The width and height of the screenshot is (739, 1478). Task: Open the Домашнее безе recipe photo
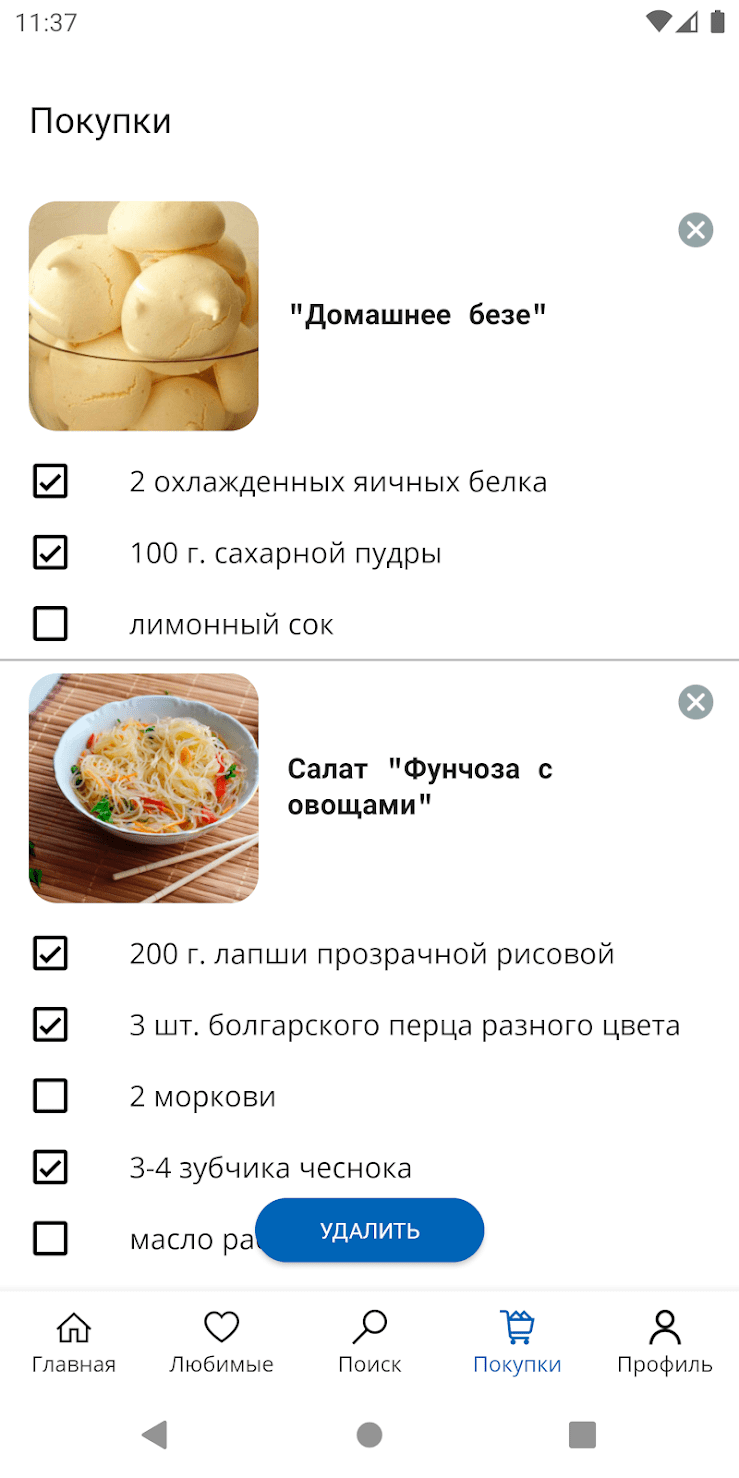[x=144, y=316]
